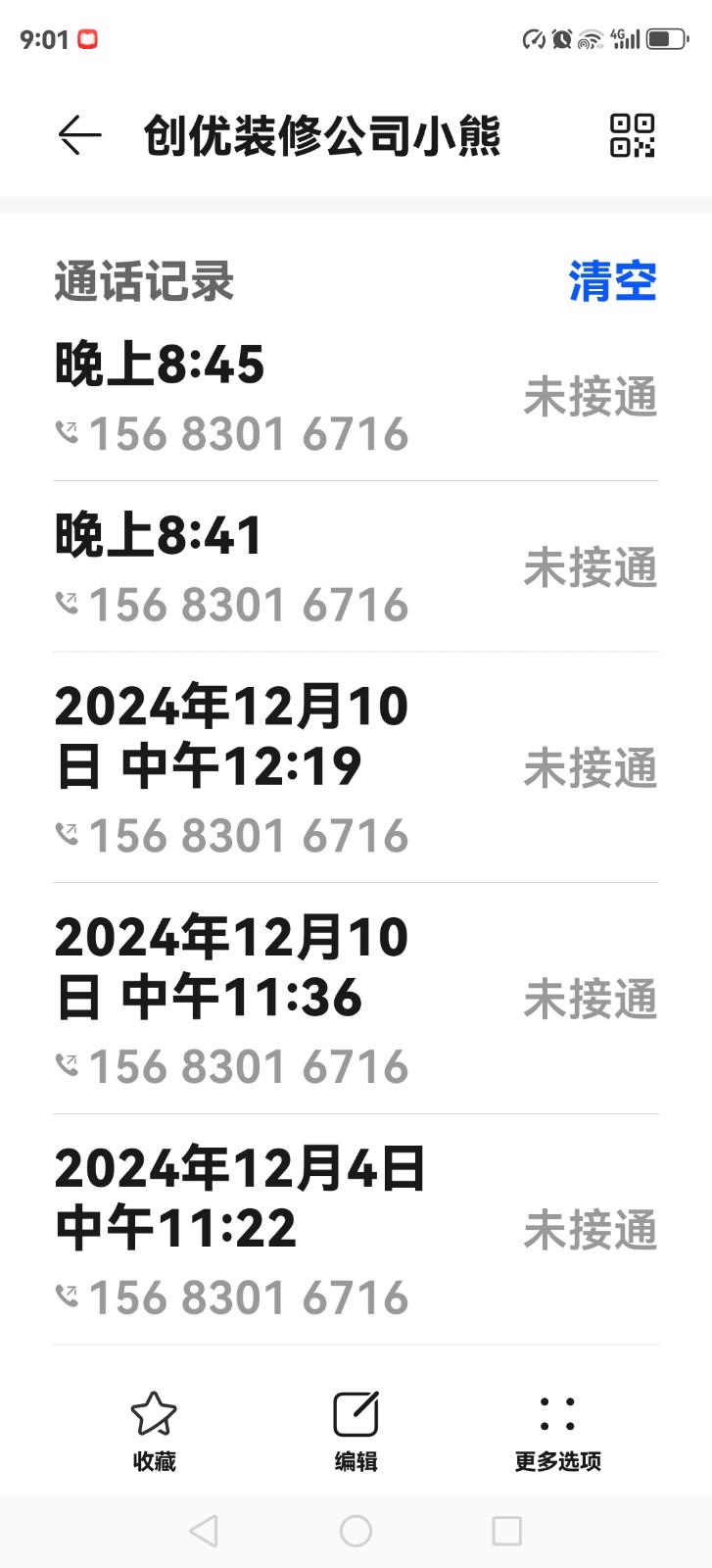Go back from the contact details page
The height and width of the screenshot is (1568, 712).
[80, 135]
